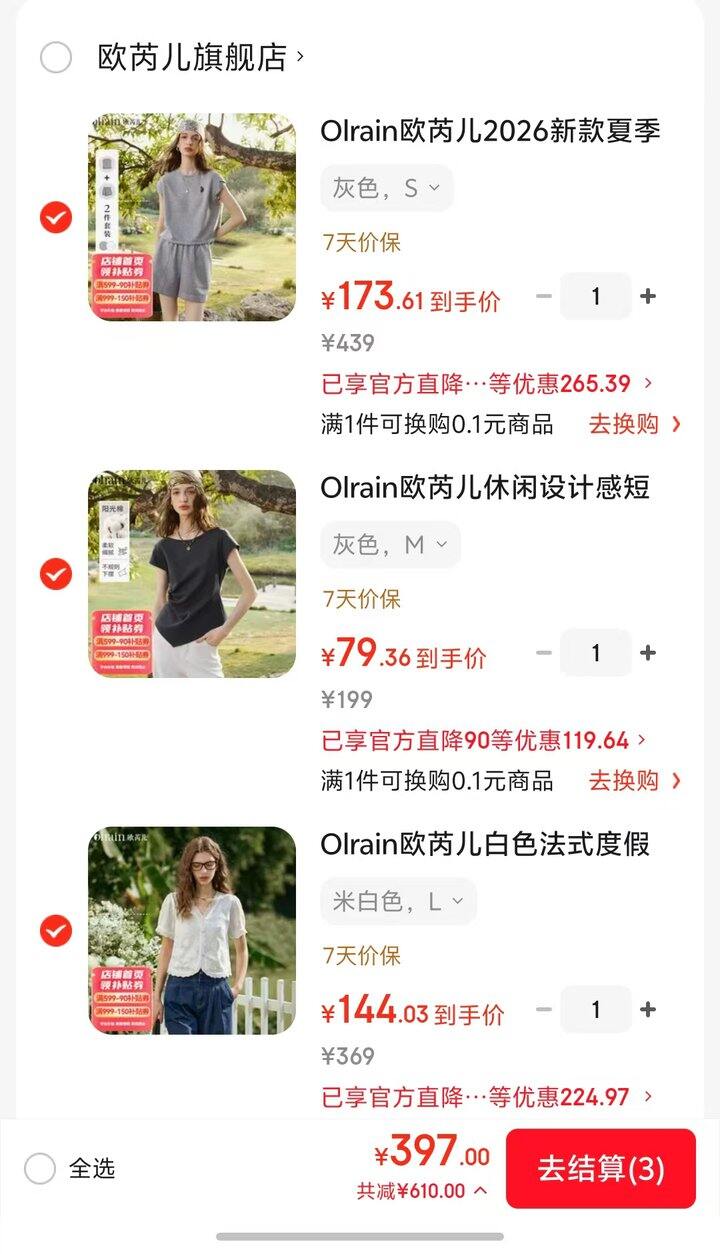
Task: Increase quantity of the ¥144.03 item
Action: (648, 1010)
